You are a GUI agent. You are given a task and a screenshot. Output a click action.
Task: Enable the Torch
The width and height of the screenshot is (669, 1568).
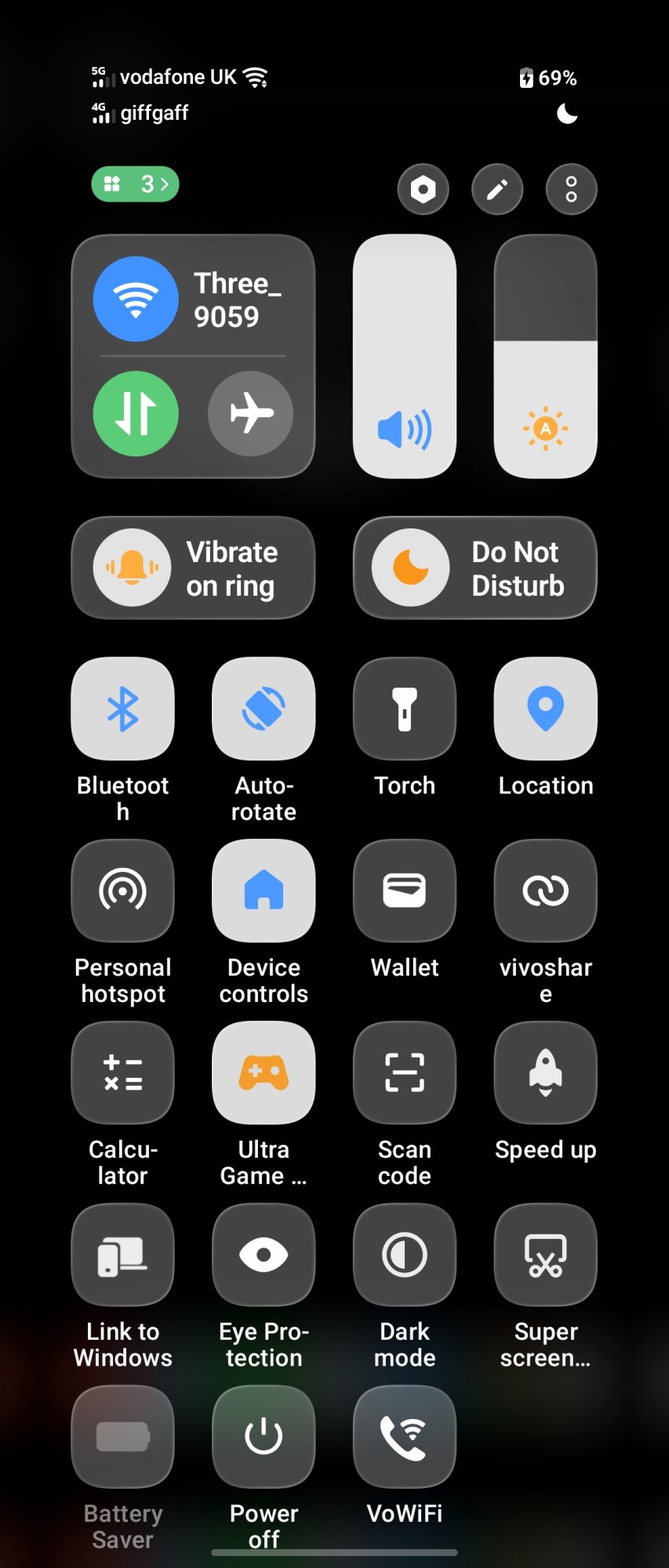tap(404, 708)
